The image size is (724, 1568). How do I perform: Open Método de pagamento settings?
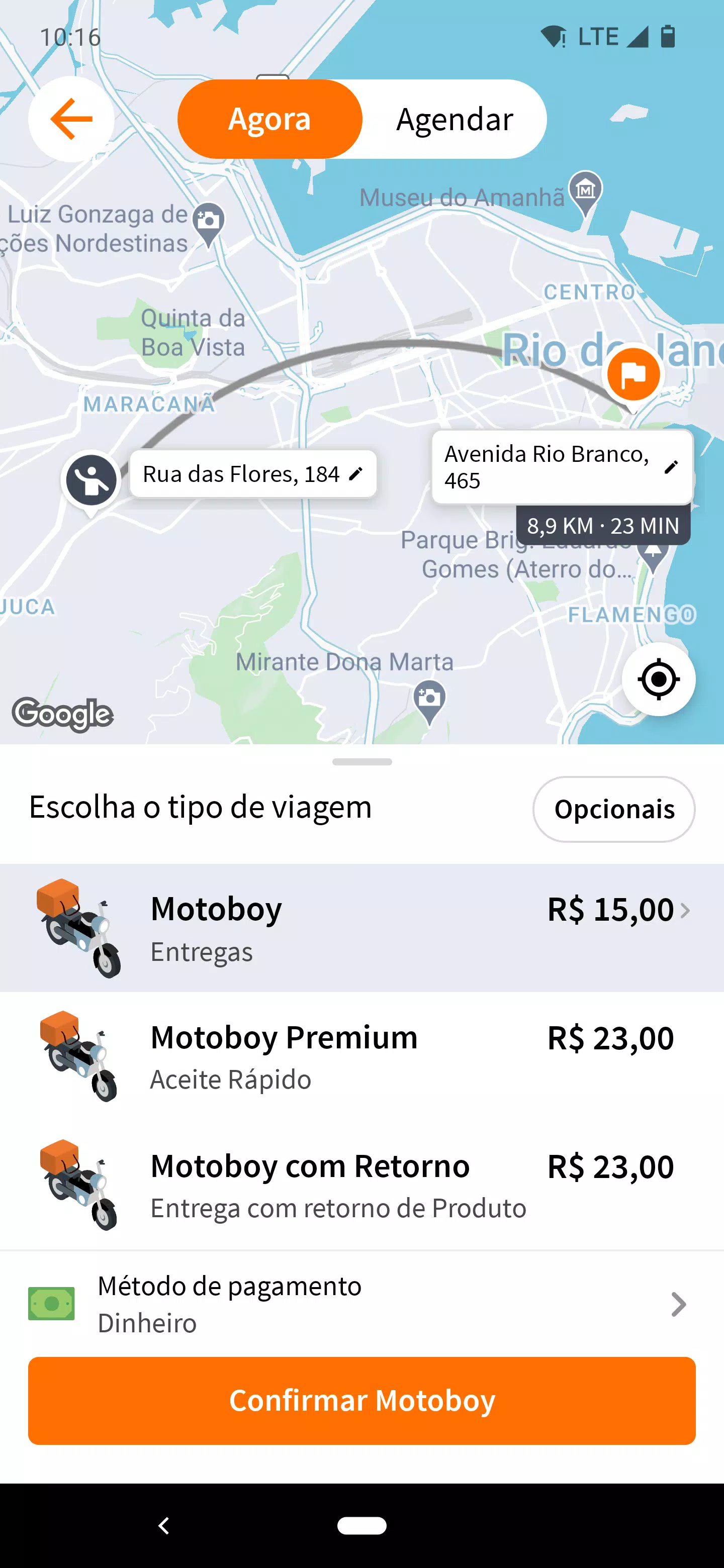click(361, 1303)
